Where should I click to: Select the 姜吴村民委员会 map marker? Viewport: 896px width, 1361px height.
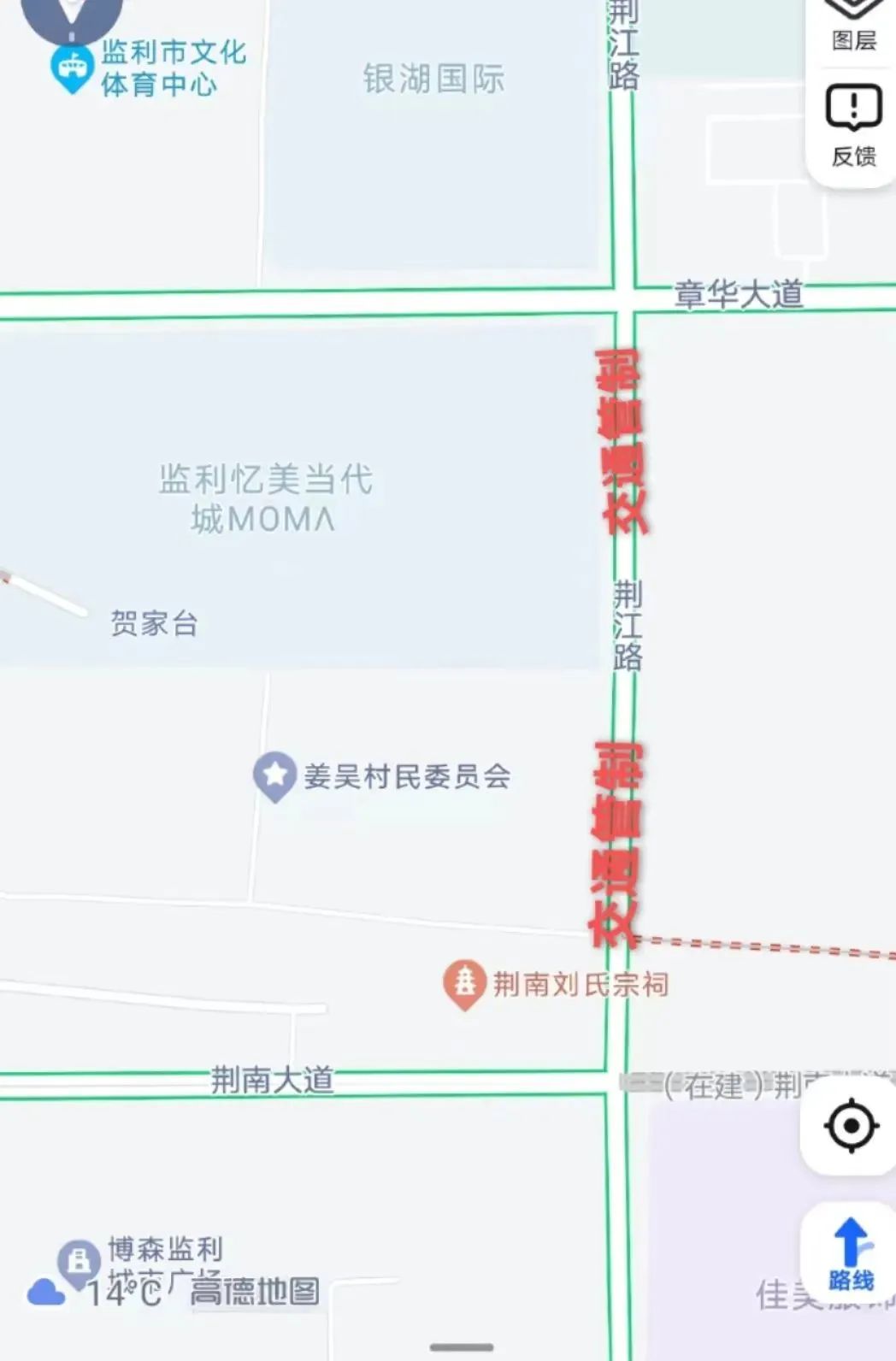pyautogui.click(x=274, y=775)
